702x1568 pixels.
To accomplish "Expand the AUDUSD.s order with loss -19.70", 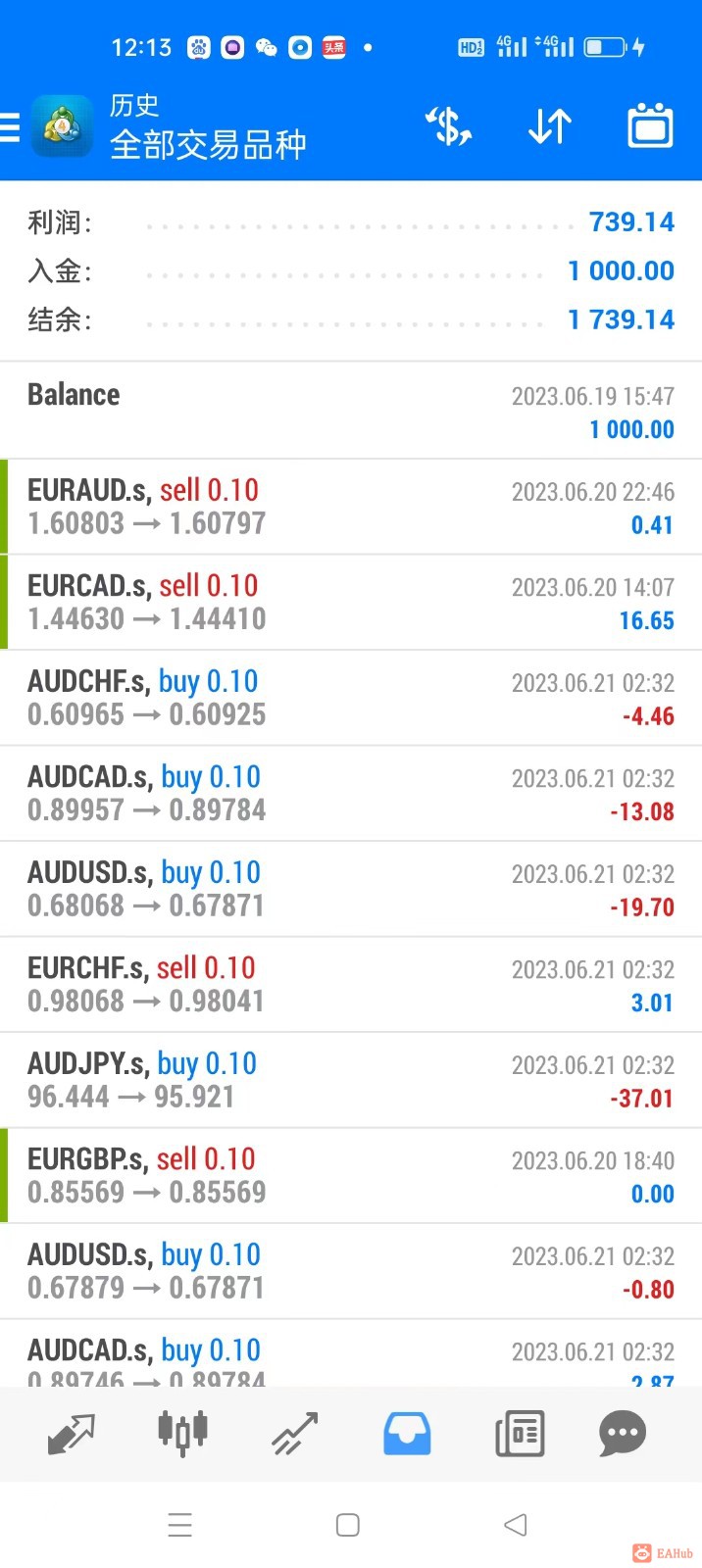I will 351,889.
